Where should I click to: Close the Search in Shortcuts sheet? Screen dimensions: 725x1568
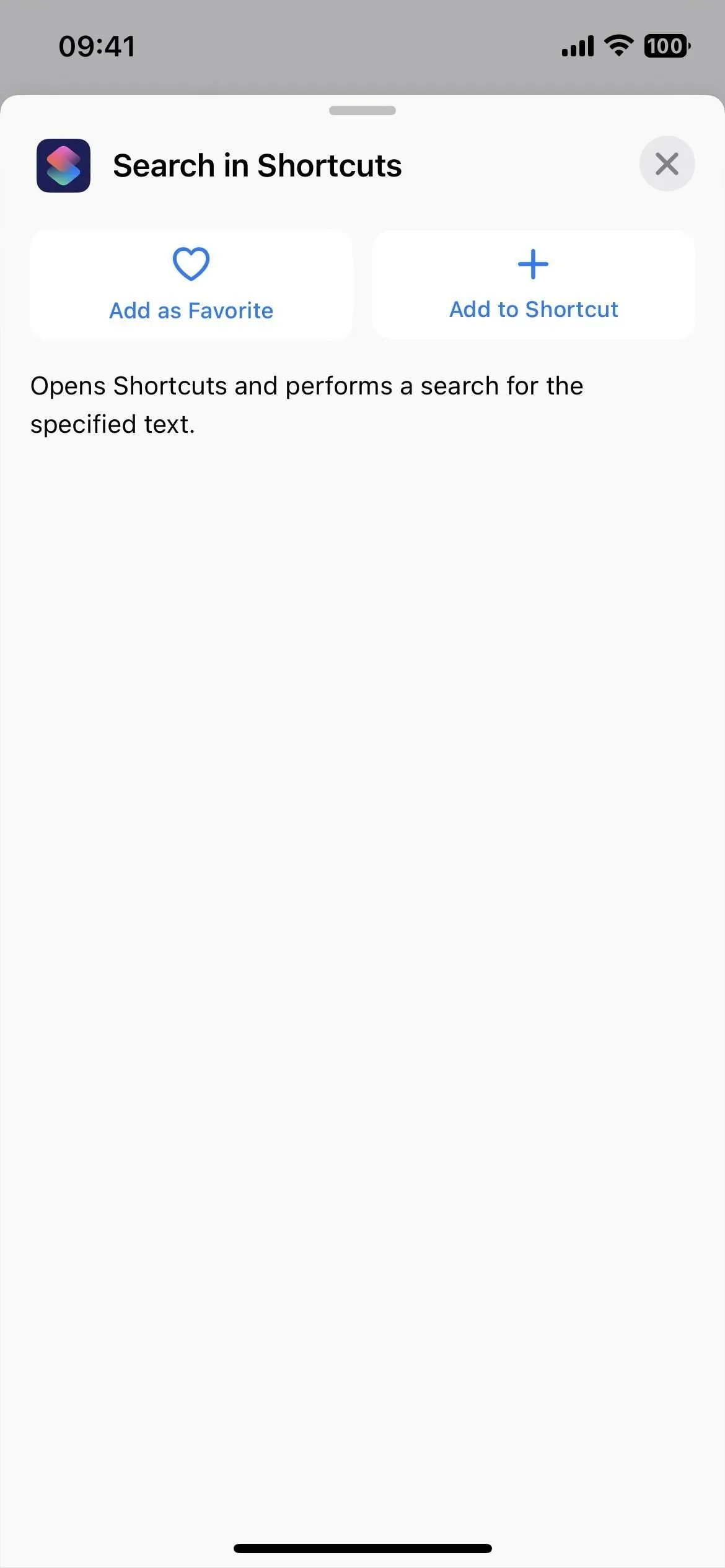click(x=667, y=164)
